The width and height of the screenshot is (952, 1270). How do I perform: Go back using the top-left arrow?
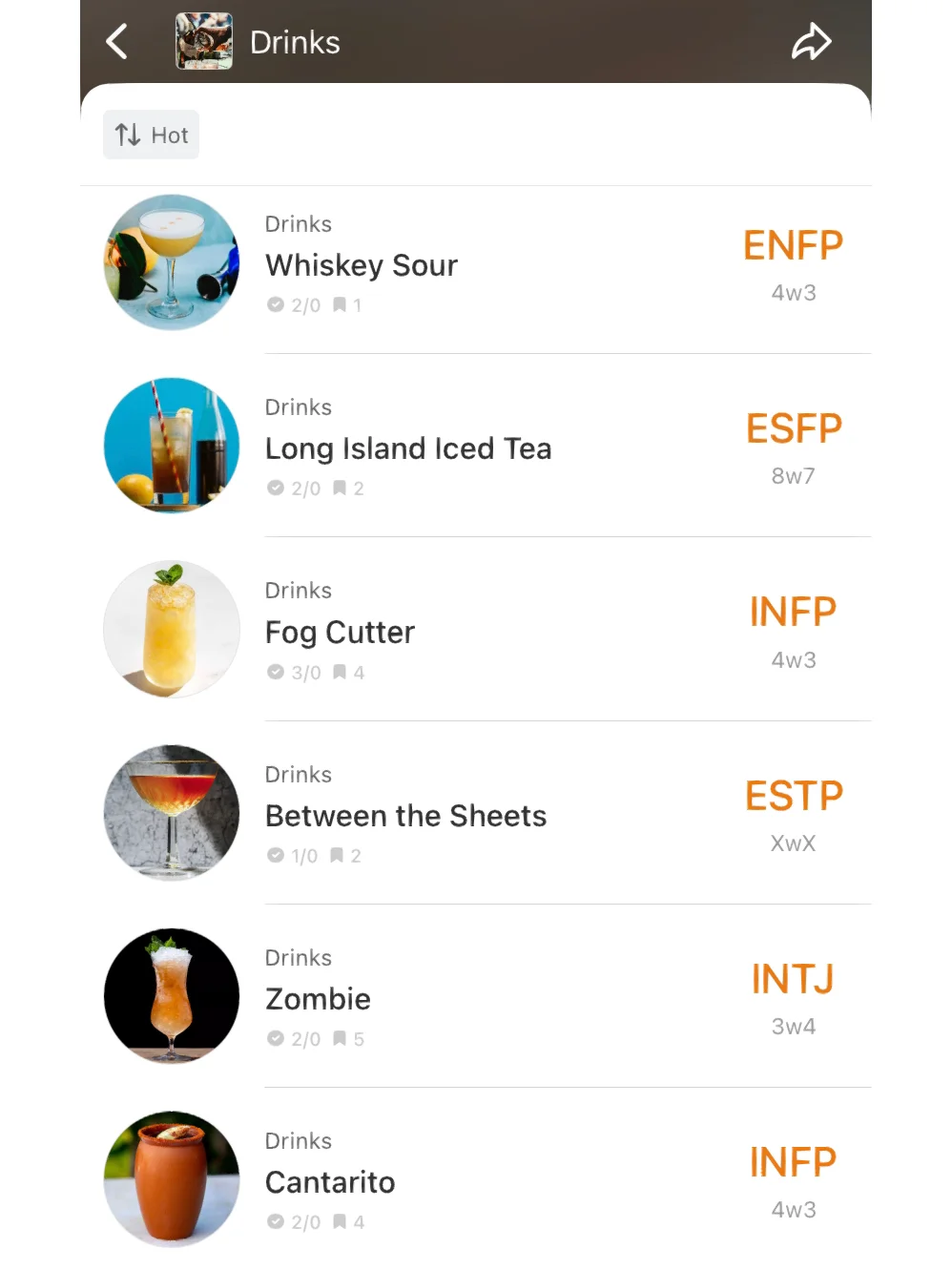point(117,42)
